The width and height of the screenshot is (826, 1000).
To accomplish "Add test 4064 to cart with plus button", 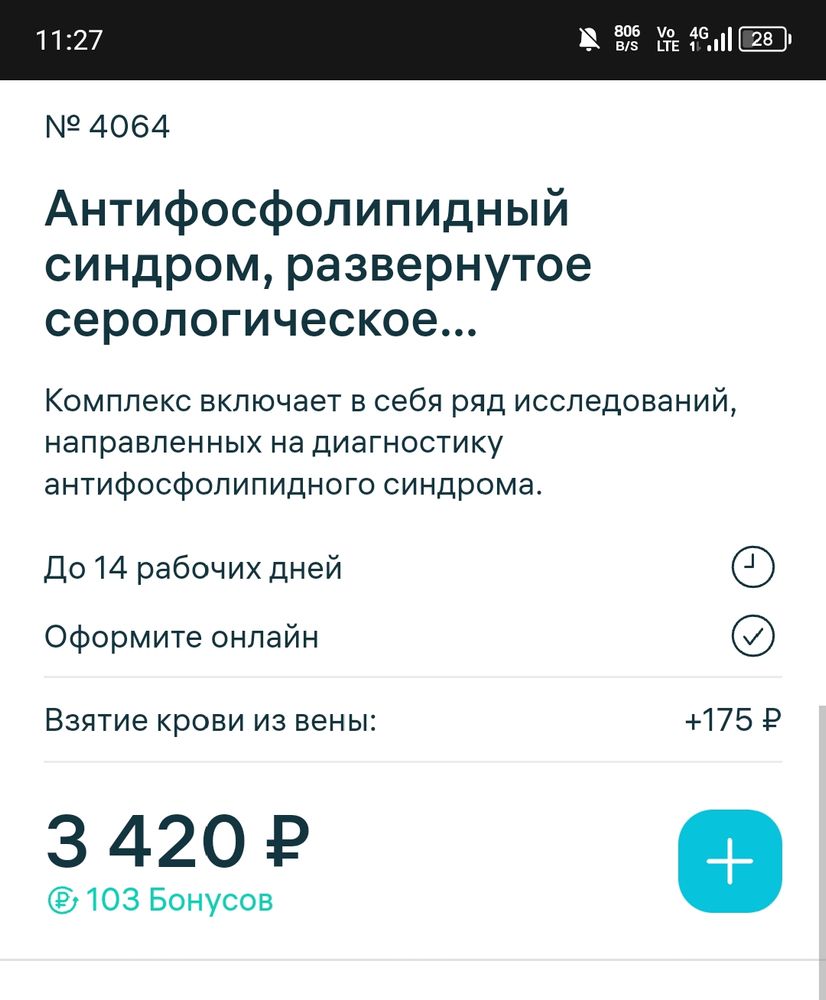I will tap(729, 861).
